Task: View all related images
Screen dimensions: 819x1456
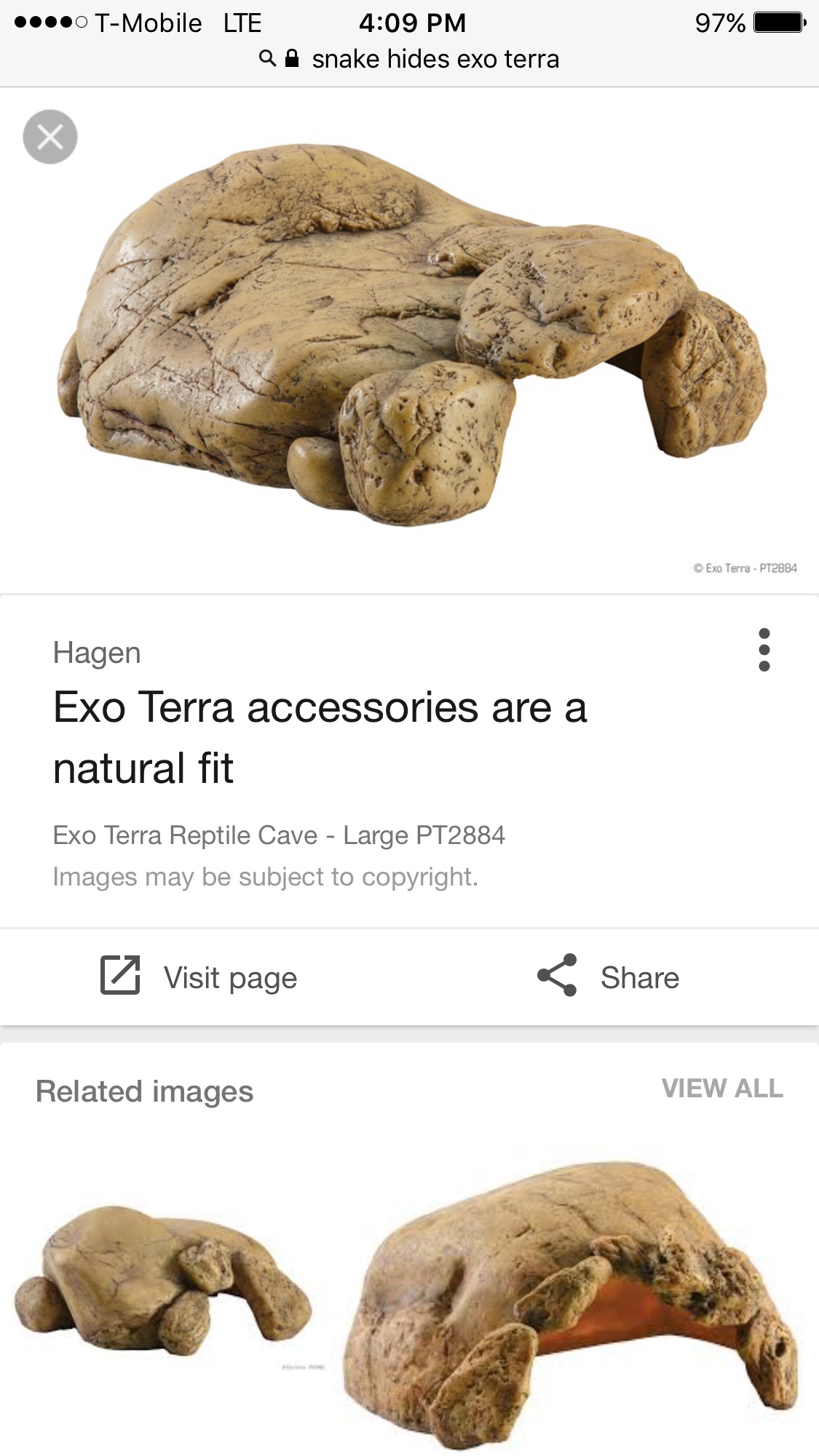Action: coord(721,1089)
